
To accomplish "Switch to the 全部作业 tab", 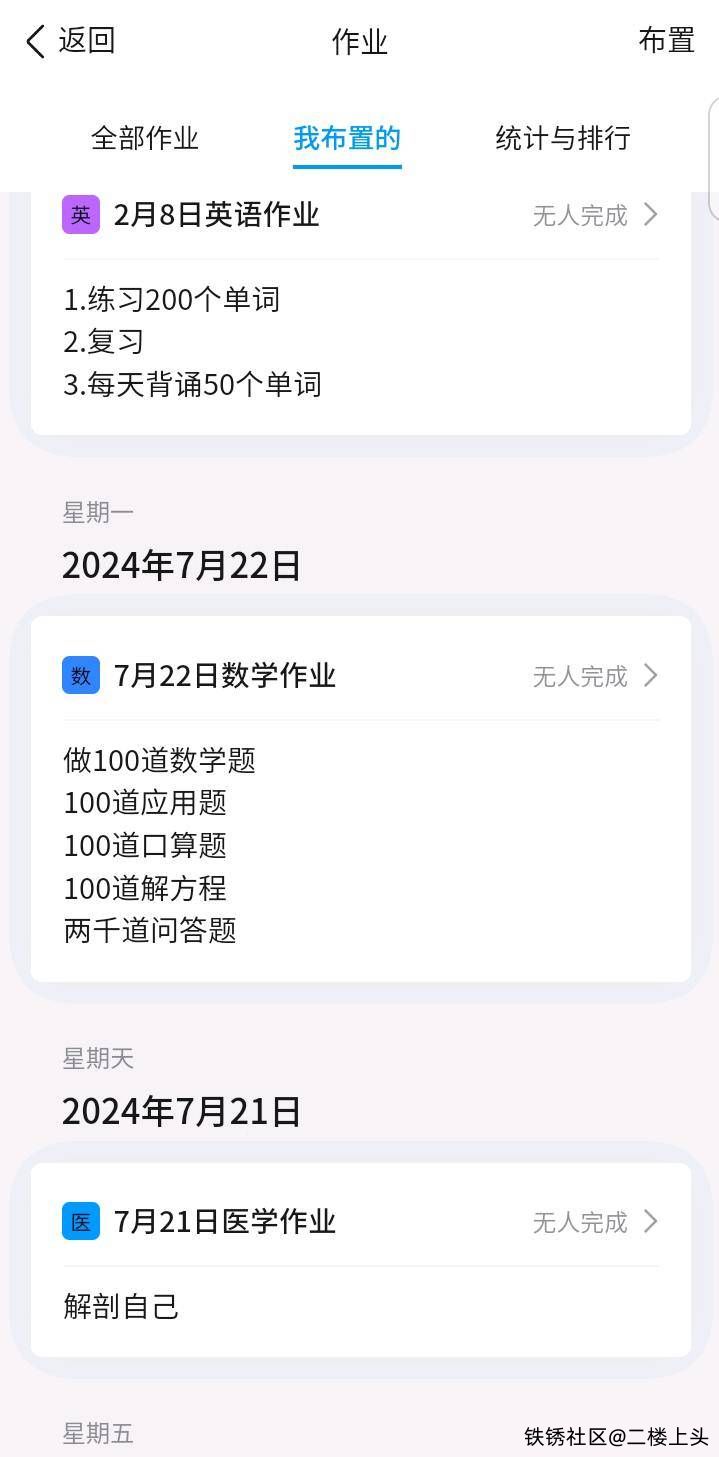I will 145,138.
